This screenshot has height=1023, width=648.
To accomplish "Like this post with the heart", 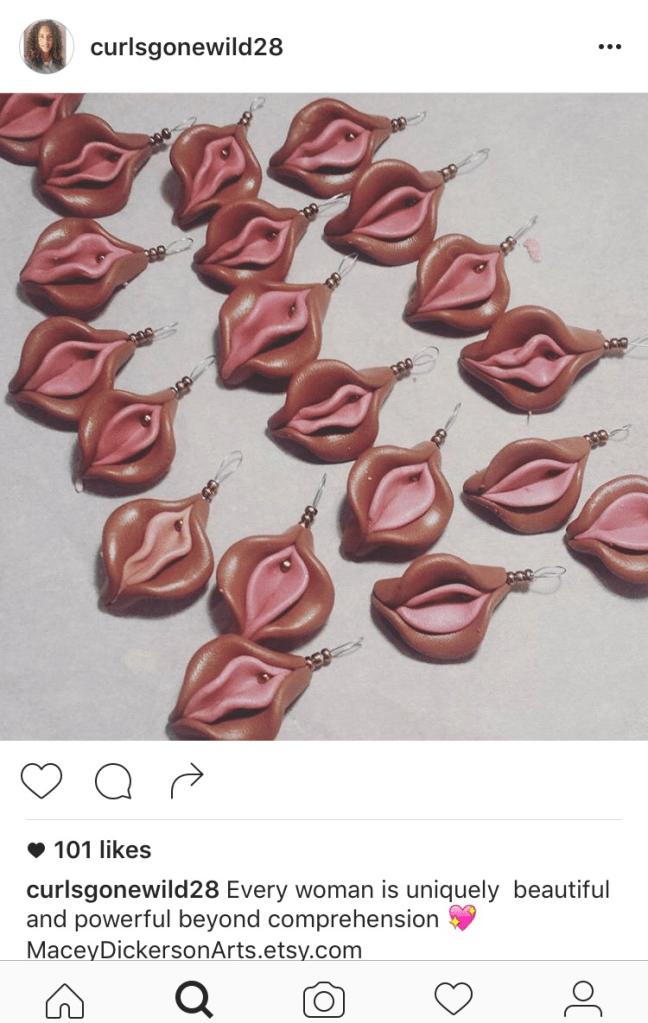I will (x=41, y=781).
